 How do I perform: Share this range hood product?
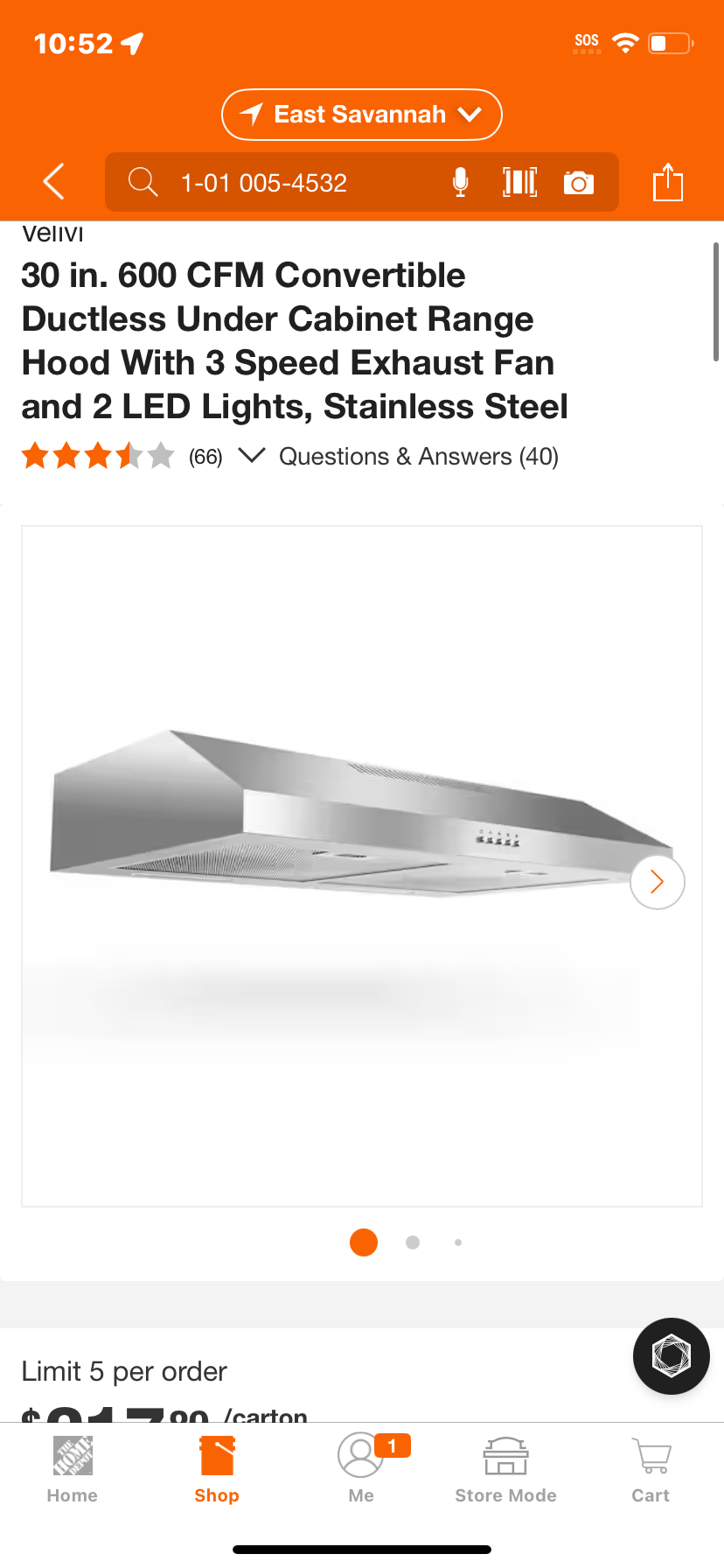668,182
